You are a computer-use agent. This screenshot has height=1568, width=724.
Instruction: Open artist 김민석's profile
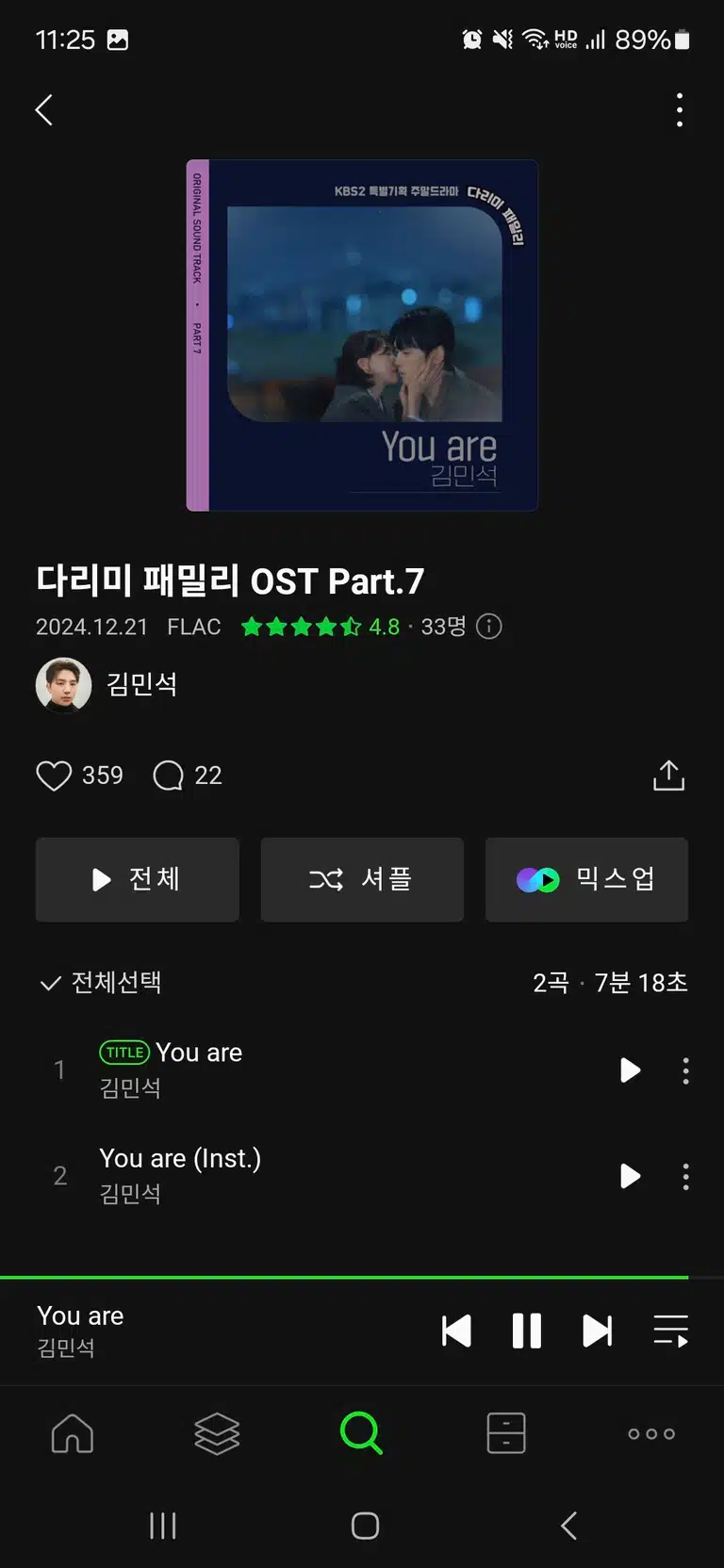(x=107, y=685)
